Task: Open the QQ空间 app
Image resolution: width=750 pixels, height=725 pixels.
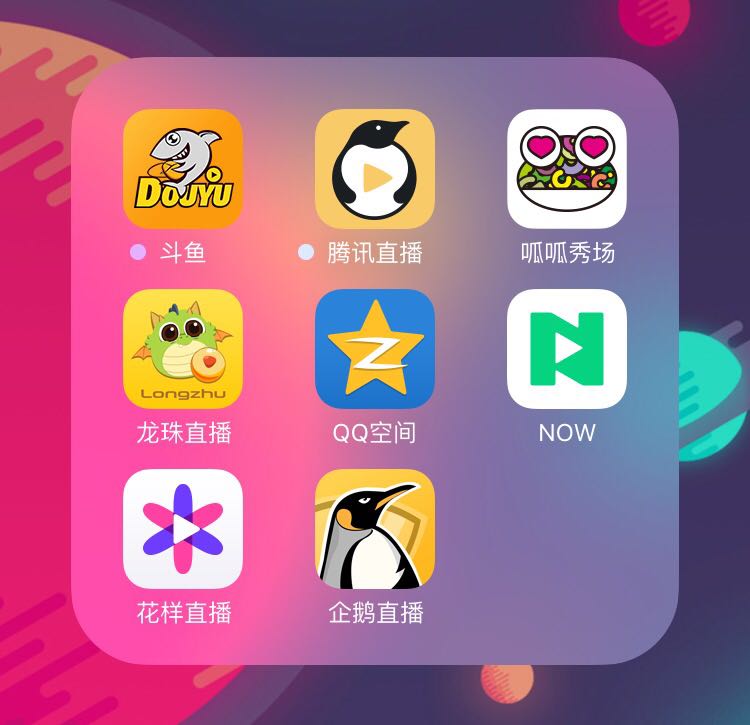Action: click(375, 349)
